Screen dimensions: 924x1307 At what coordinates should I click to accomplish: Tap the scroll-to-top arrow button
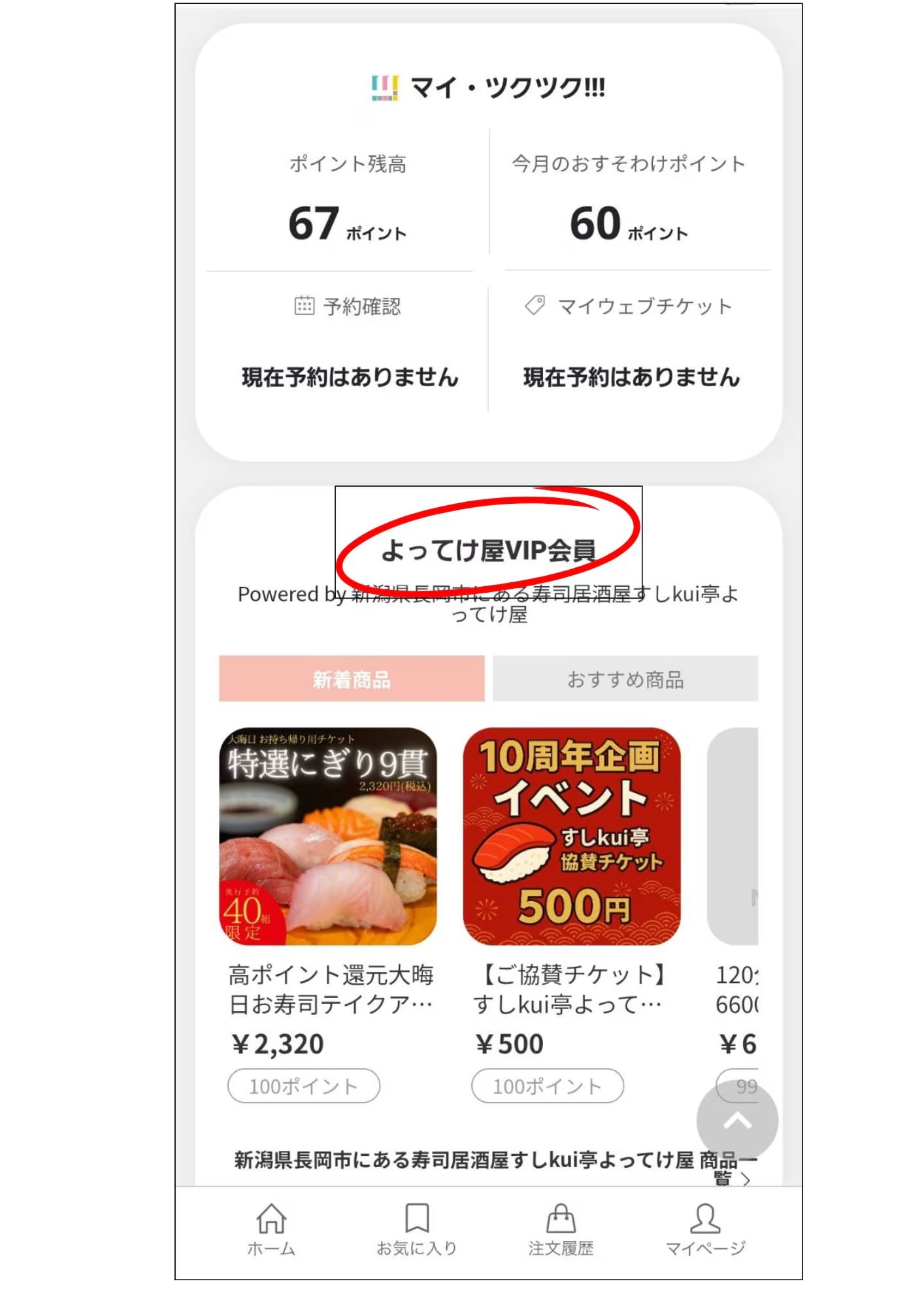737,1121
